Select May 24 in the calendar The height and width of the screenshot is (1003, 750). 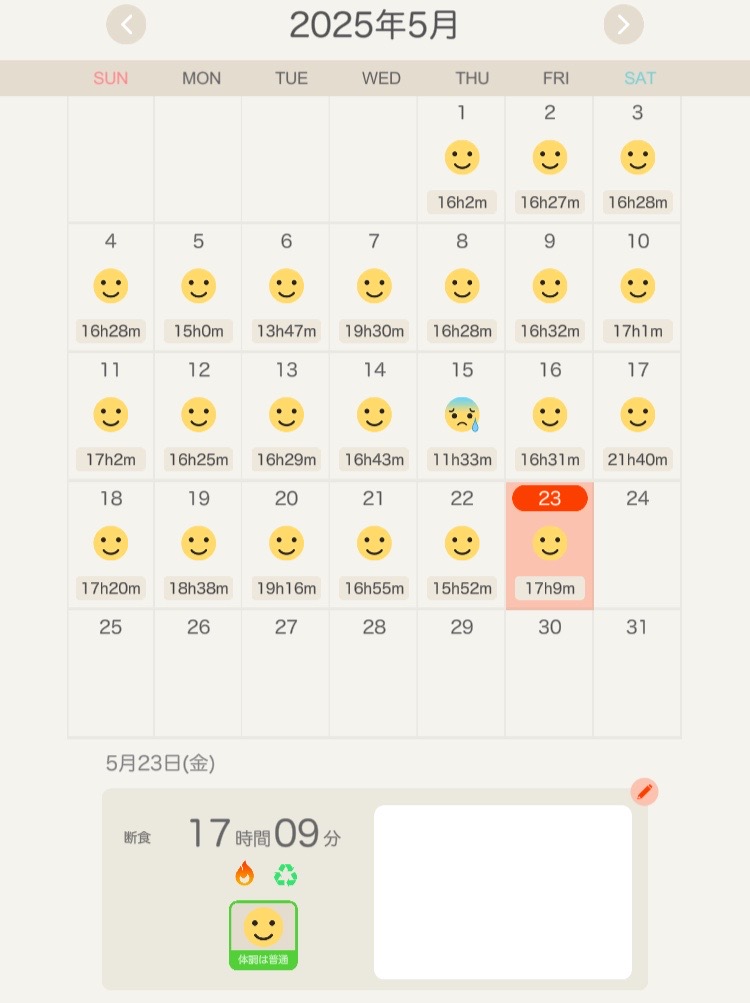pyautogui.click(x=637, y=544)
